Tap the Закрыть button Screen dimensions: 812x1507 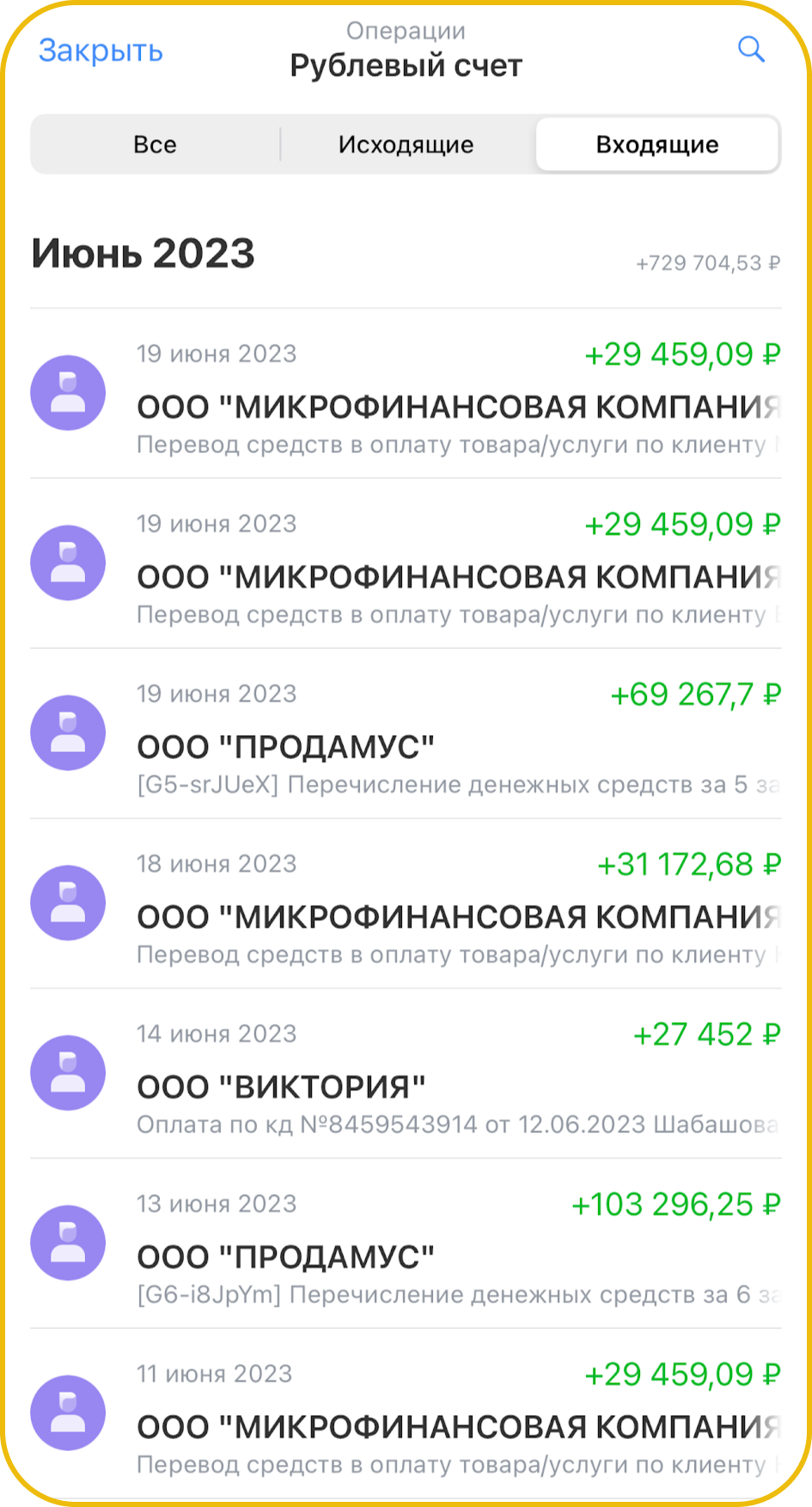pos(101,52)
